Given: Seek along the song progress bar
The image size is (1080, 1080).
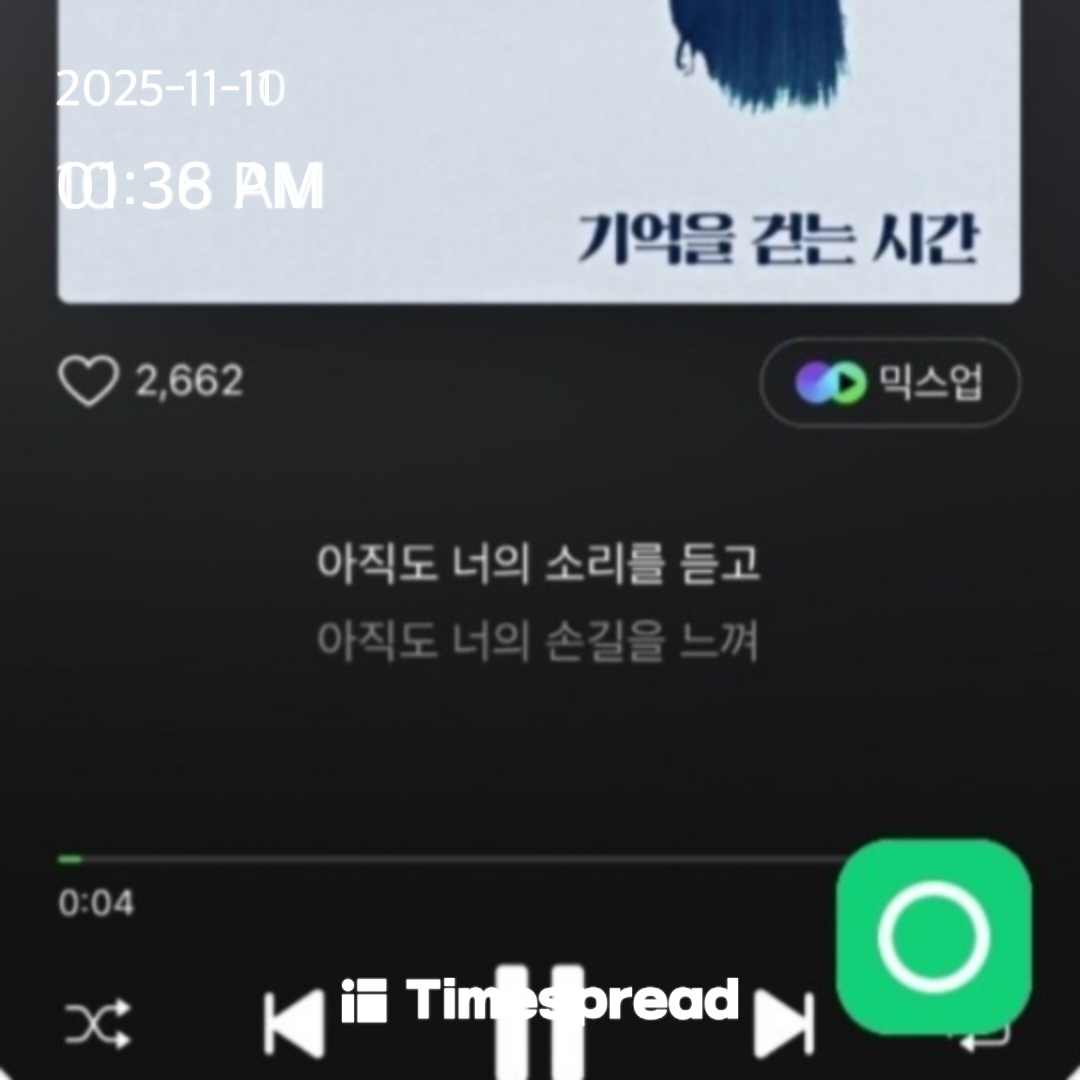Looking at the screenshot, I should (450, 859).
